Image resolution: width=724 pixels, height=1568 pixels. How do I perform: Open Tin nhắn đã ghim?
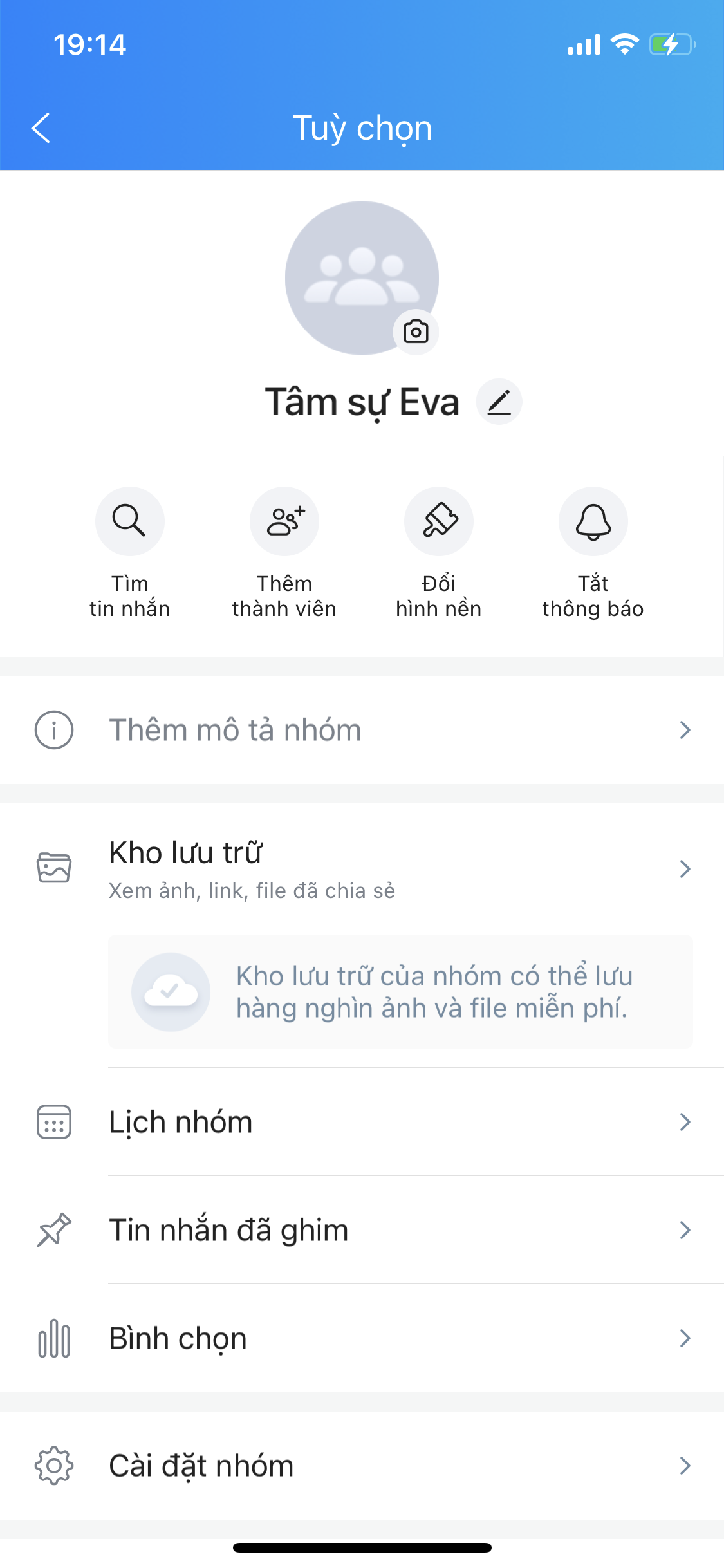(362, 1230)
